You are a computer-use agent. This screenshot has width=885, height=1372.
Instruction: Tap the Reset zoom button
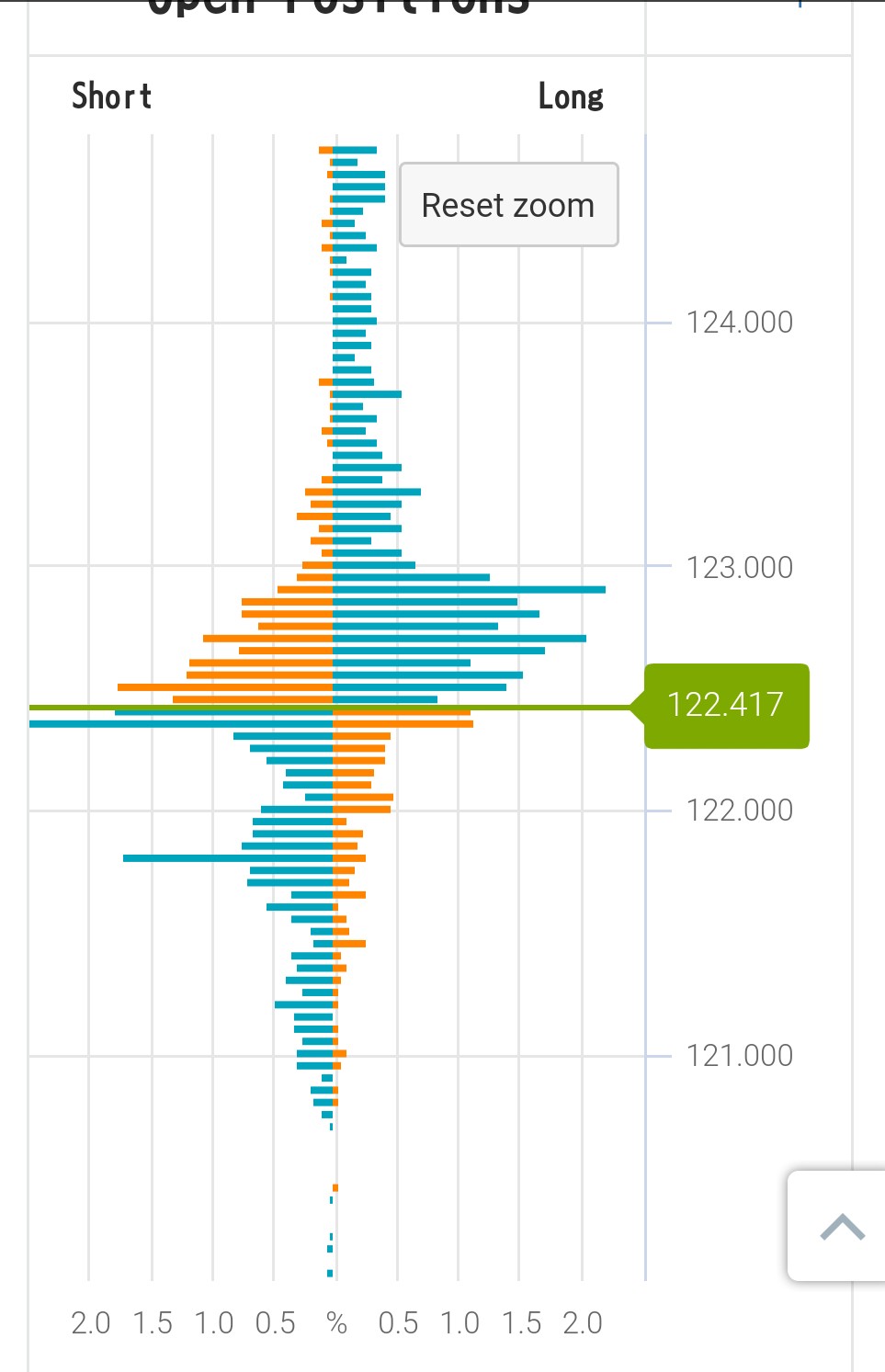508,205
